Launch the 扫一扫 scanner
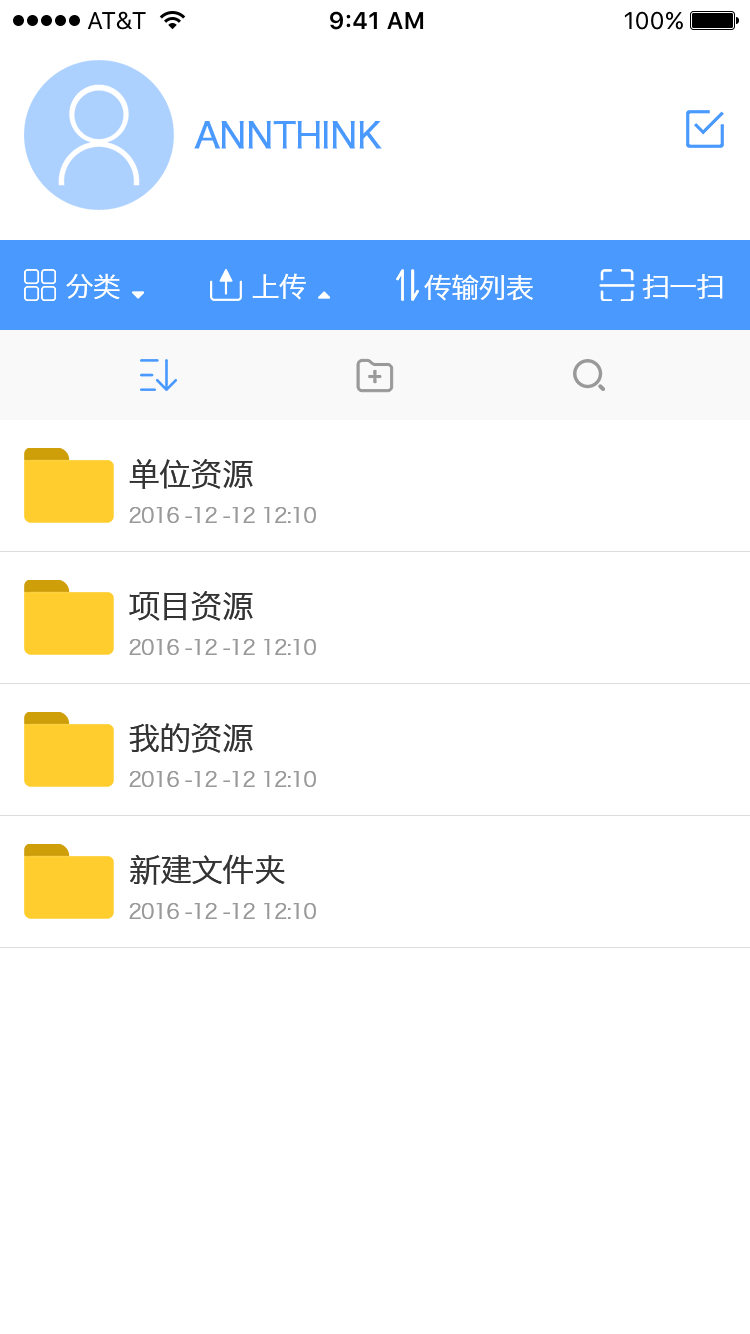The width and height of the screenshot is (750, 1334). pyautogui.click(x=662, y=286)
